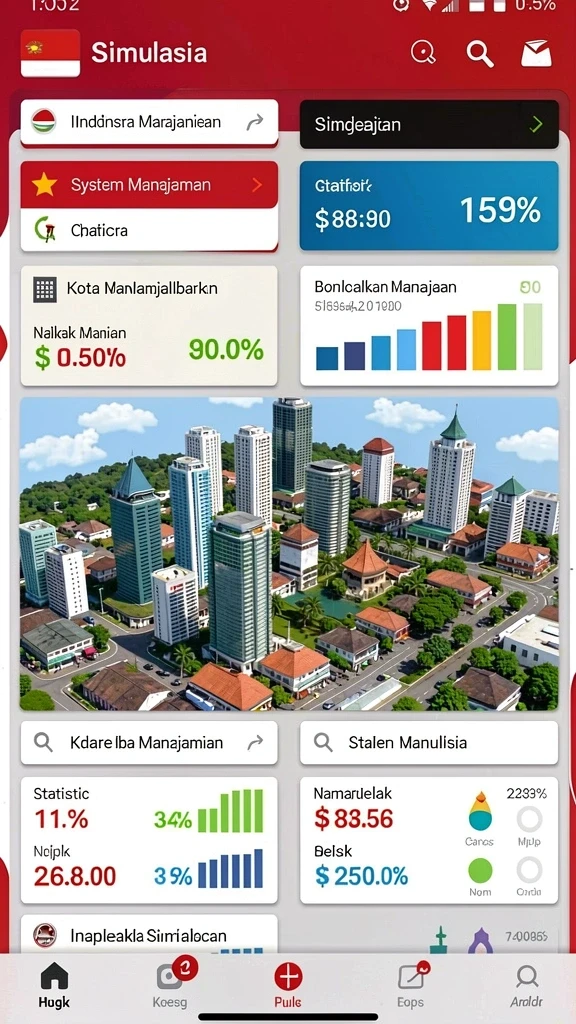
Task: Open the city skyline image
Action: 289,554
